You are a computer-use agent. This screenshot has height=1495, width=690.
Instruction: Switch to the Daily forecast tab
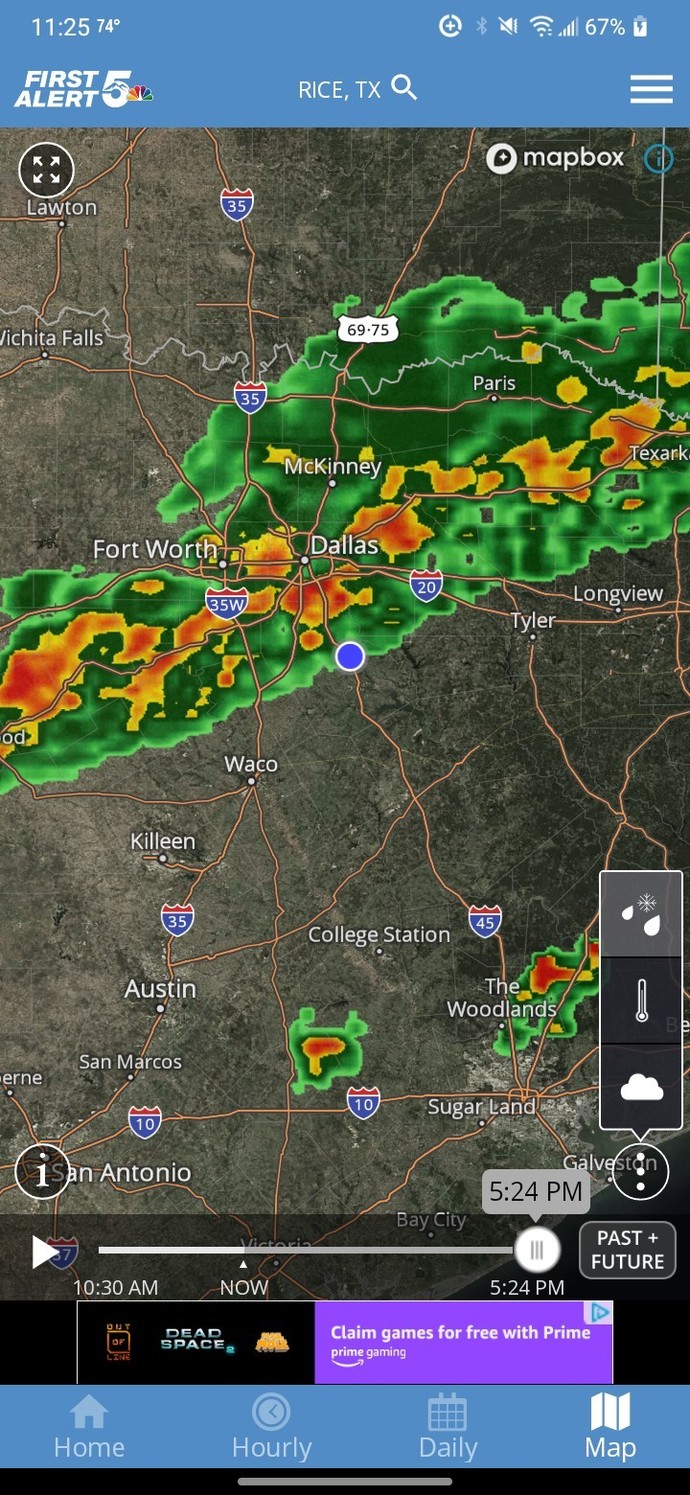[x=447, y=1428]
